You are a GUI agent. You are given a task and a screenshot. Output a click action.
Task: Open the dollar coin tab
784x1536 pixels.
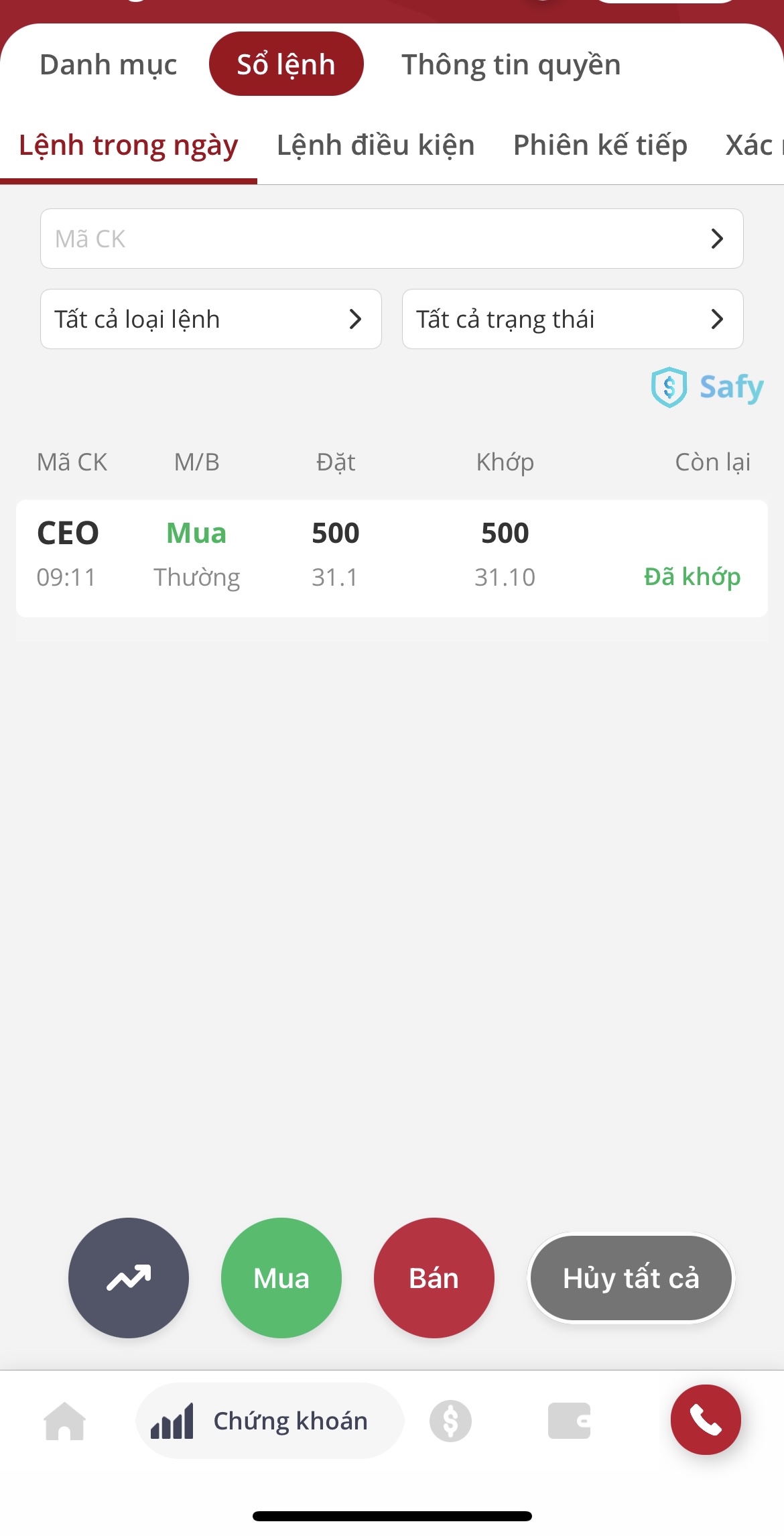click(x=450, y=1421)
